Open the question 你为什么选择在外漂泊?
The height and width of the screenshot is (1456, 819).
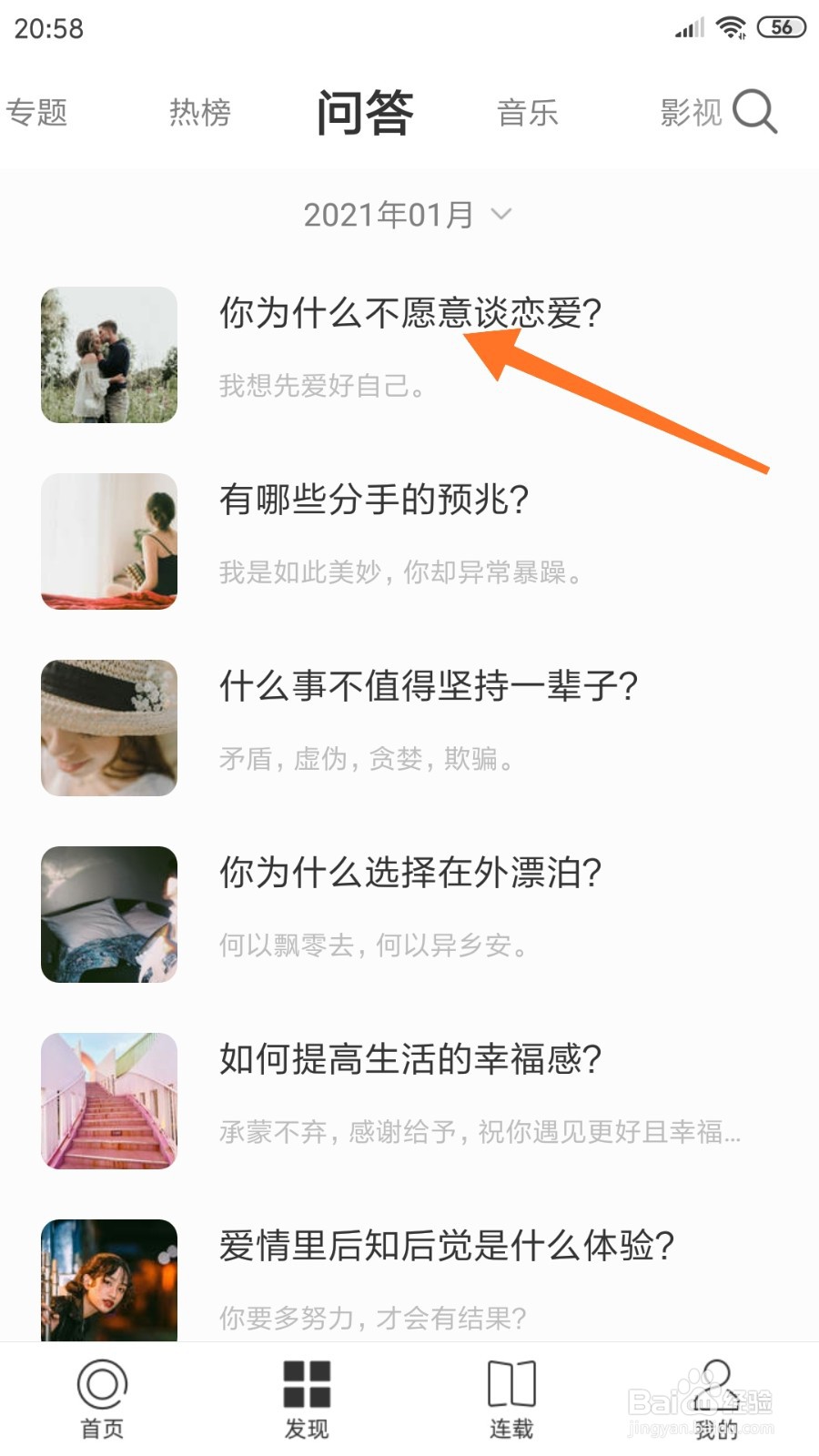411,875
